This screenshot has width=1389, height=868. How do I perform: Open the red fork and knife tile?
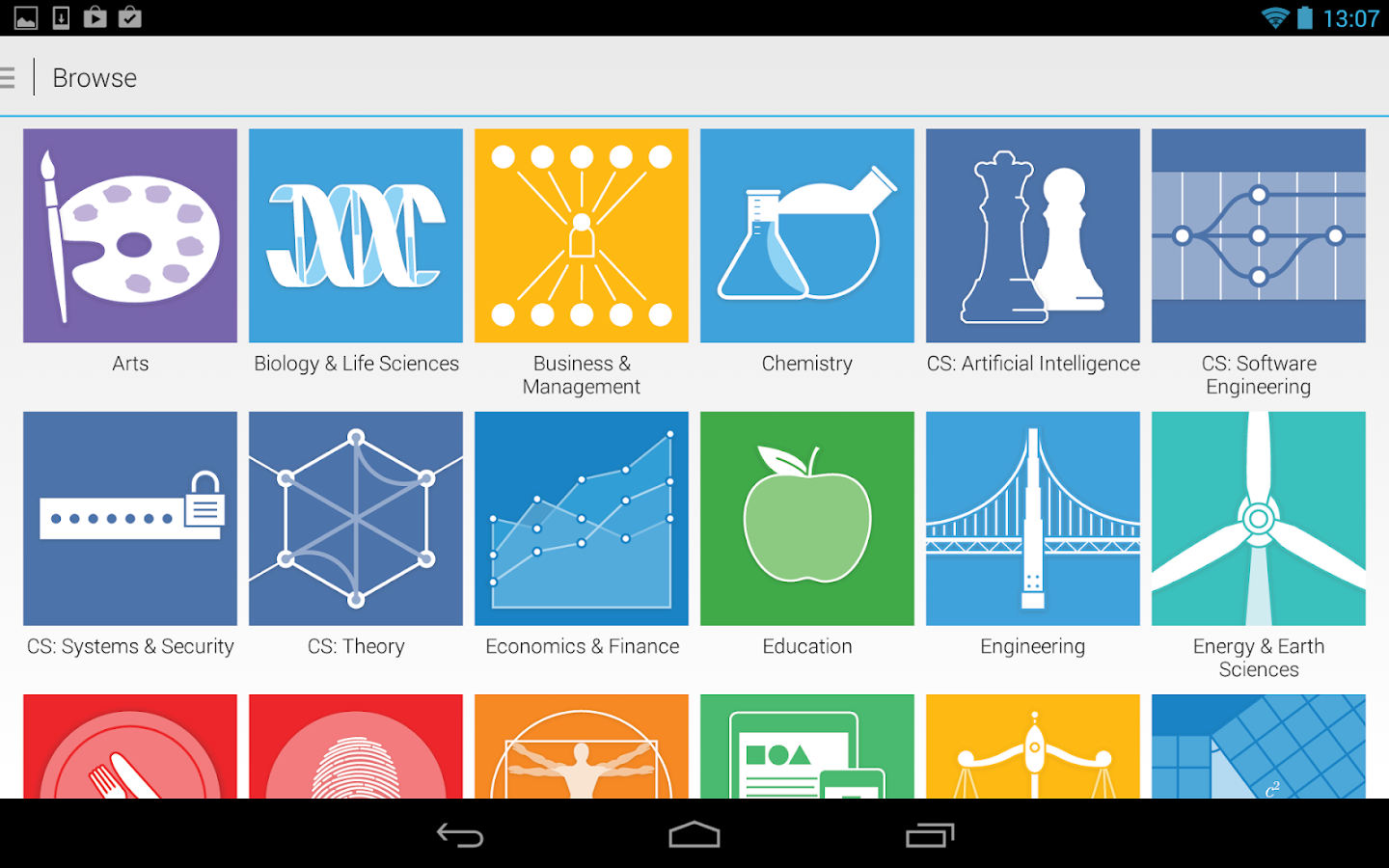tap(130, 746)
